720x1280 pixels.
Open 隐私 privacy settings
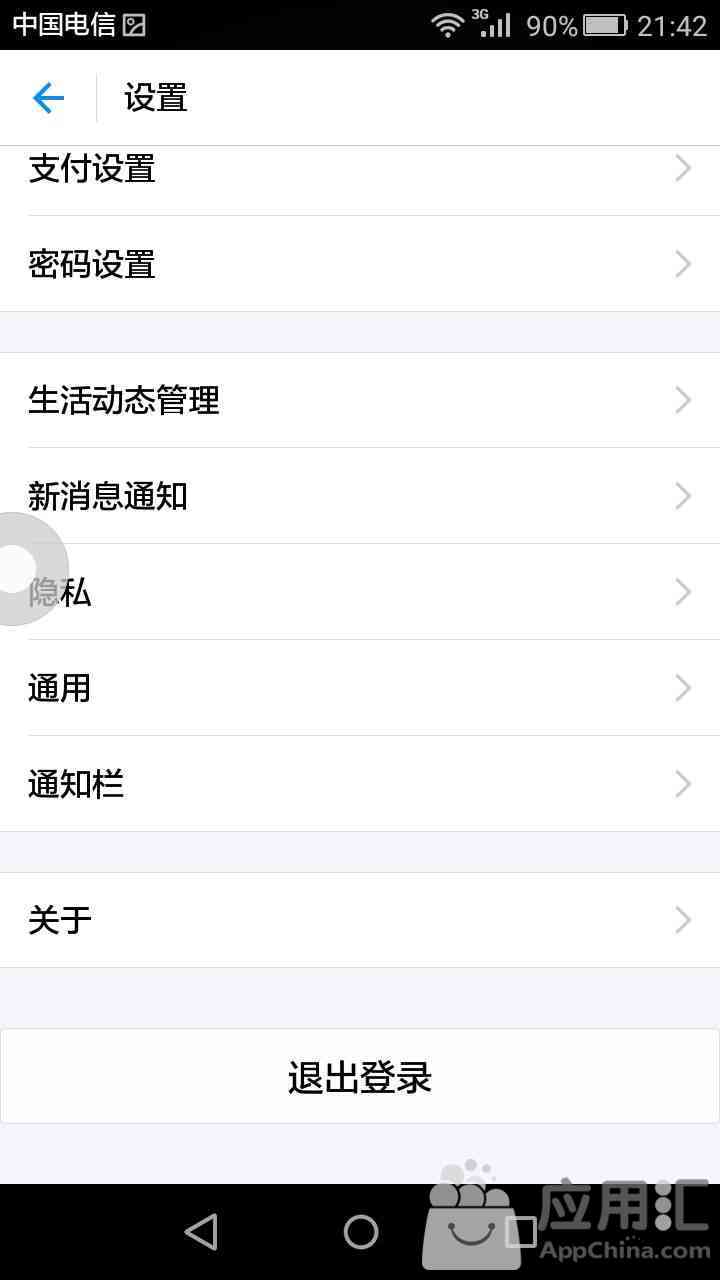[360, 592]
